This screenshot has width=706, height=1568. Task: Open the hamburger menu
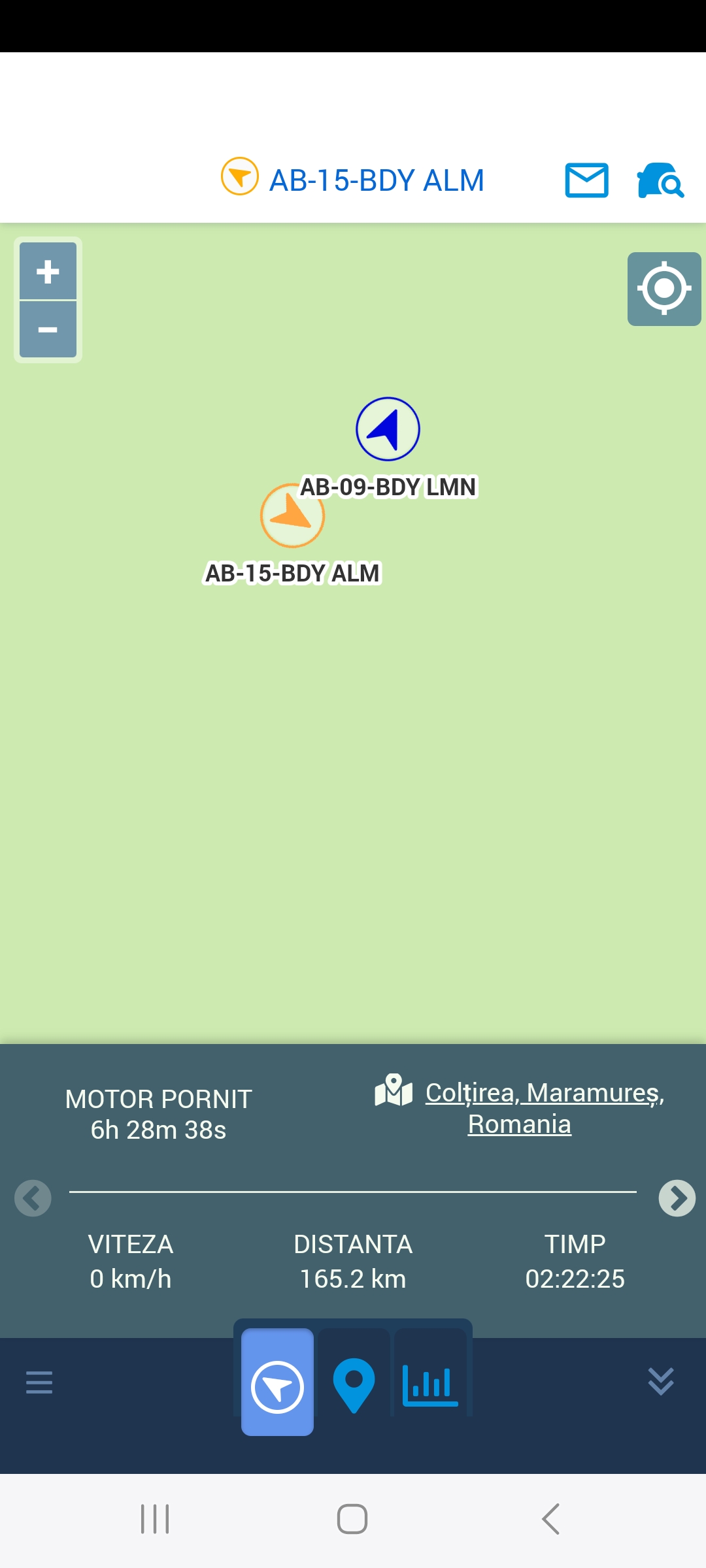(x=39, y=1382)
